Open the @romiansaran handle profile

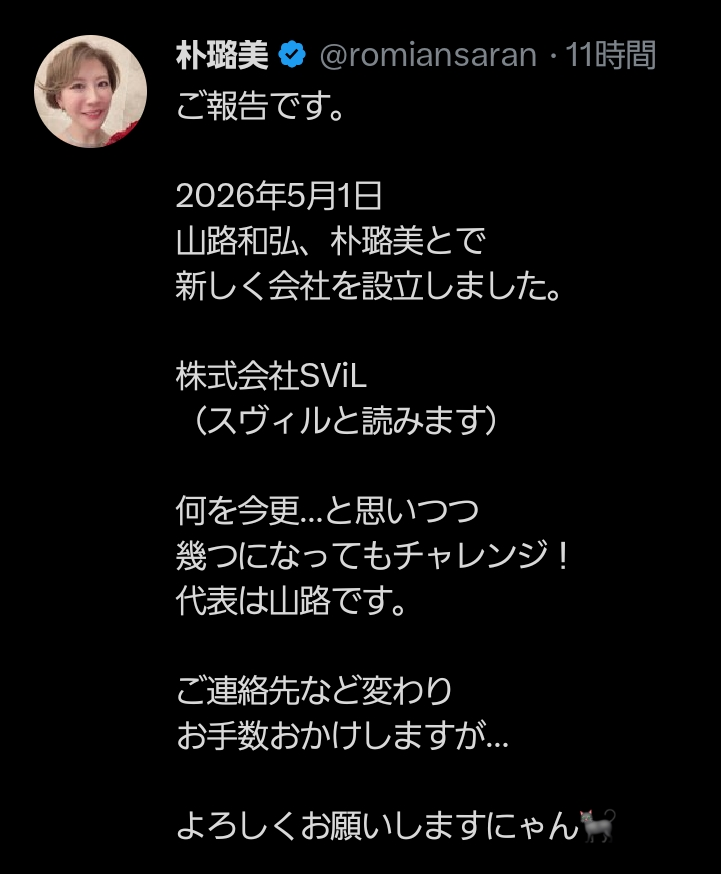click(428, 55)
